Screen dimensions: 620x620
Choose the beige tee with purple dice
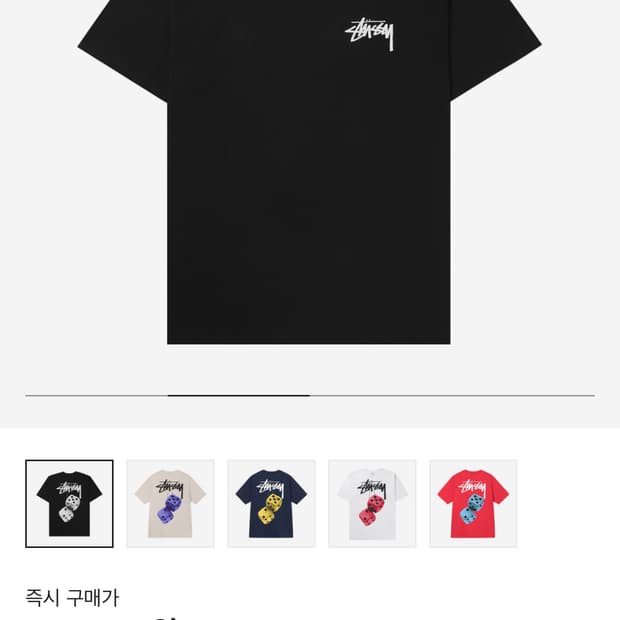click(x=170, y=503)
